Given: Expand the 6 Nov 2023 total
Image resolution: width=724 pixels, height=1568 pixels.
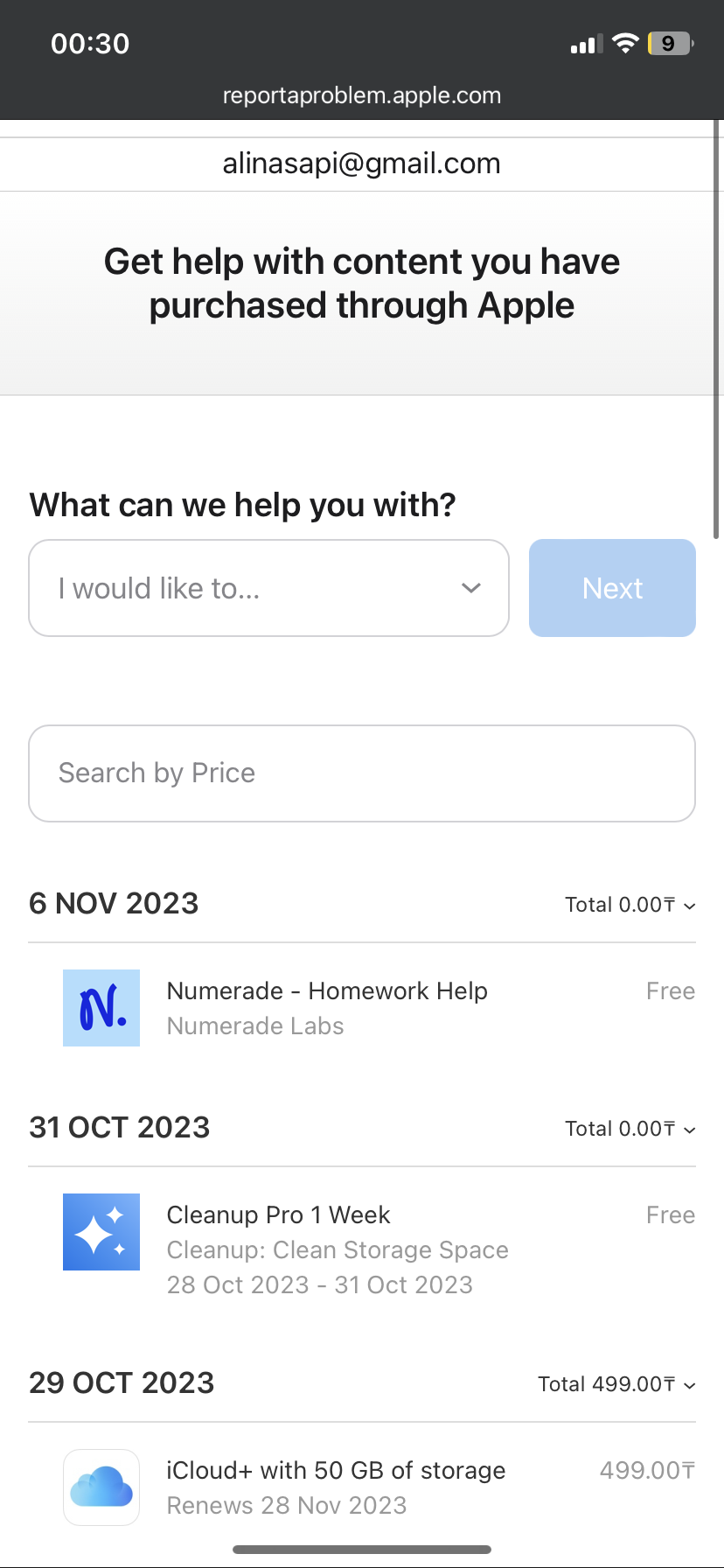Looking at the screenshot, I should [x=630, y=905].
